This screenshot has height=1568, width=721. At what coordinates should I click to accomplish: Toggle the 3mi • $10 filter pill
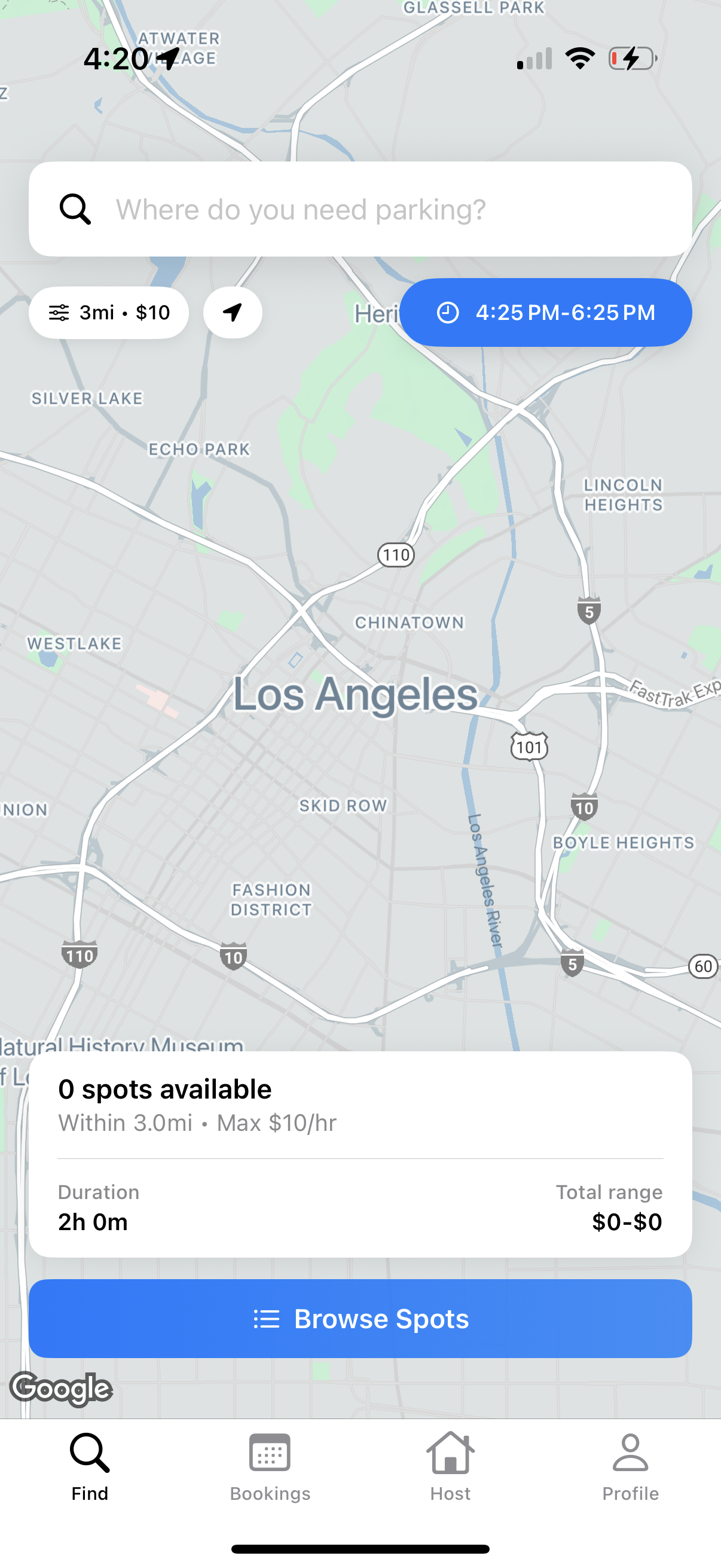108,312
